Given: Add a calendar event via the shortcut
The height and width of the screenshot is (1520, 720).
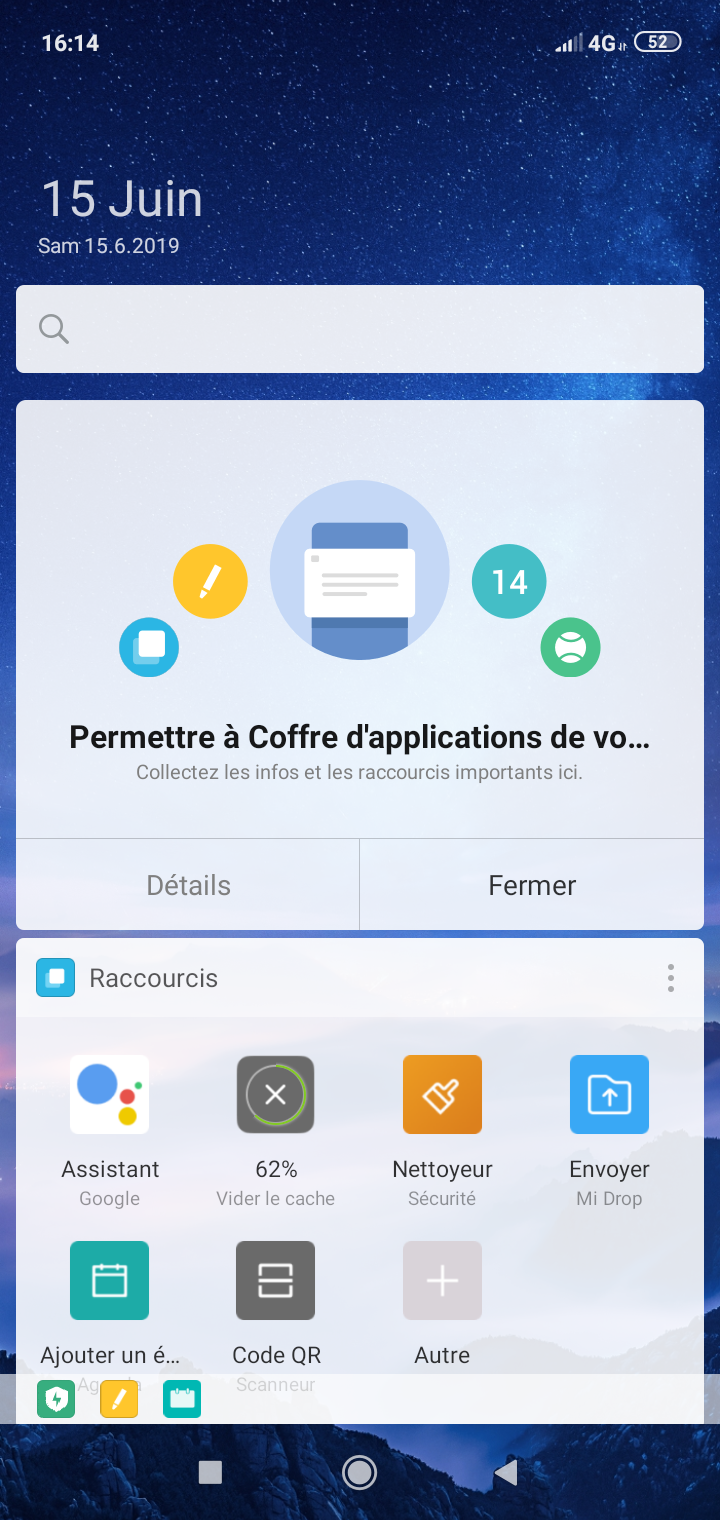Looking at the screenshot, I should point(110,1281).
